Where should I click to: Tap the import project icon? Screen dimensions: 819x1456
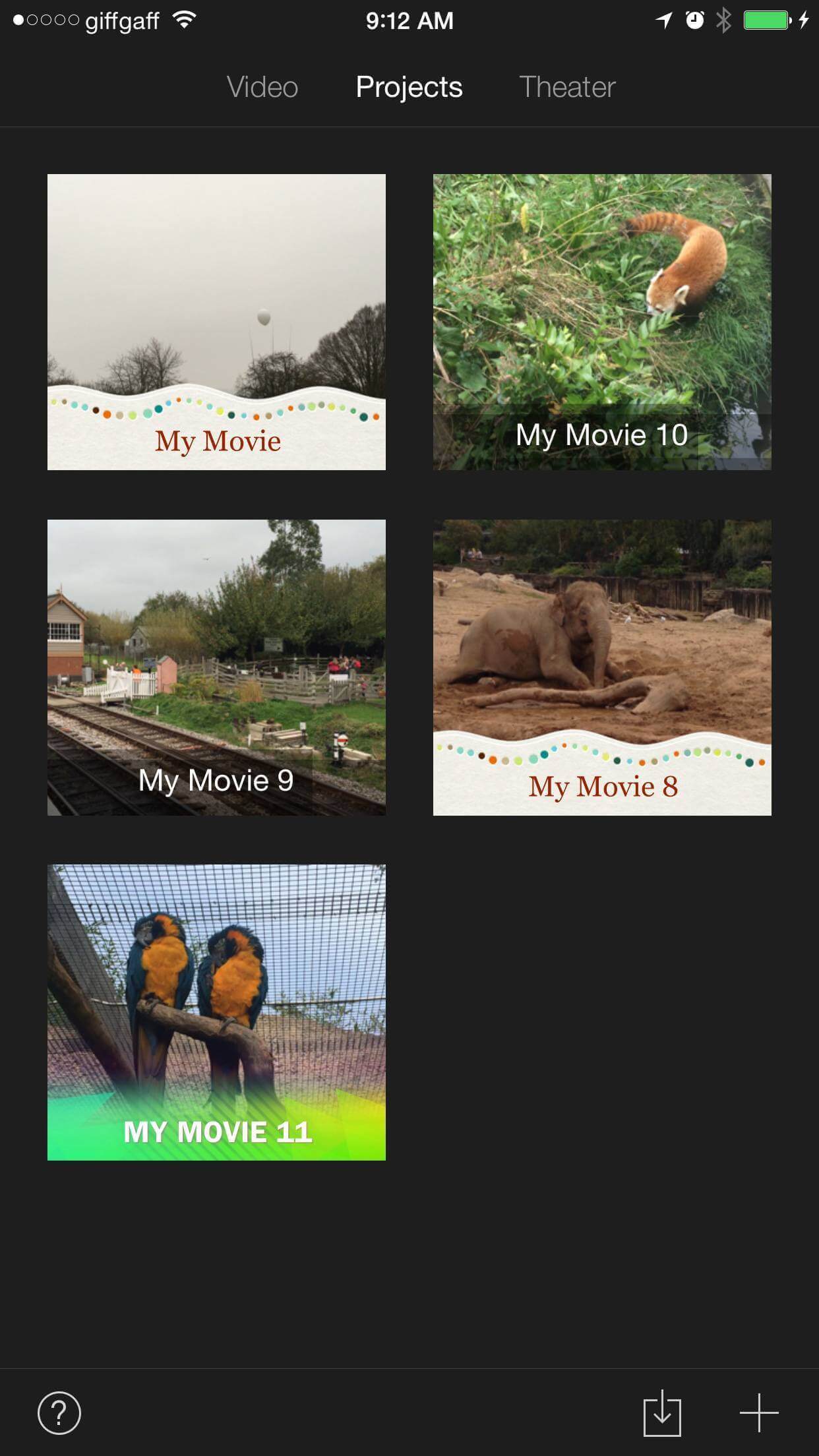662,1412
